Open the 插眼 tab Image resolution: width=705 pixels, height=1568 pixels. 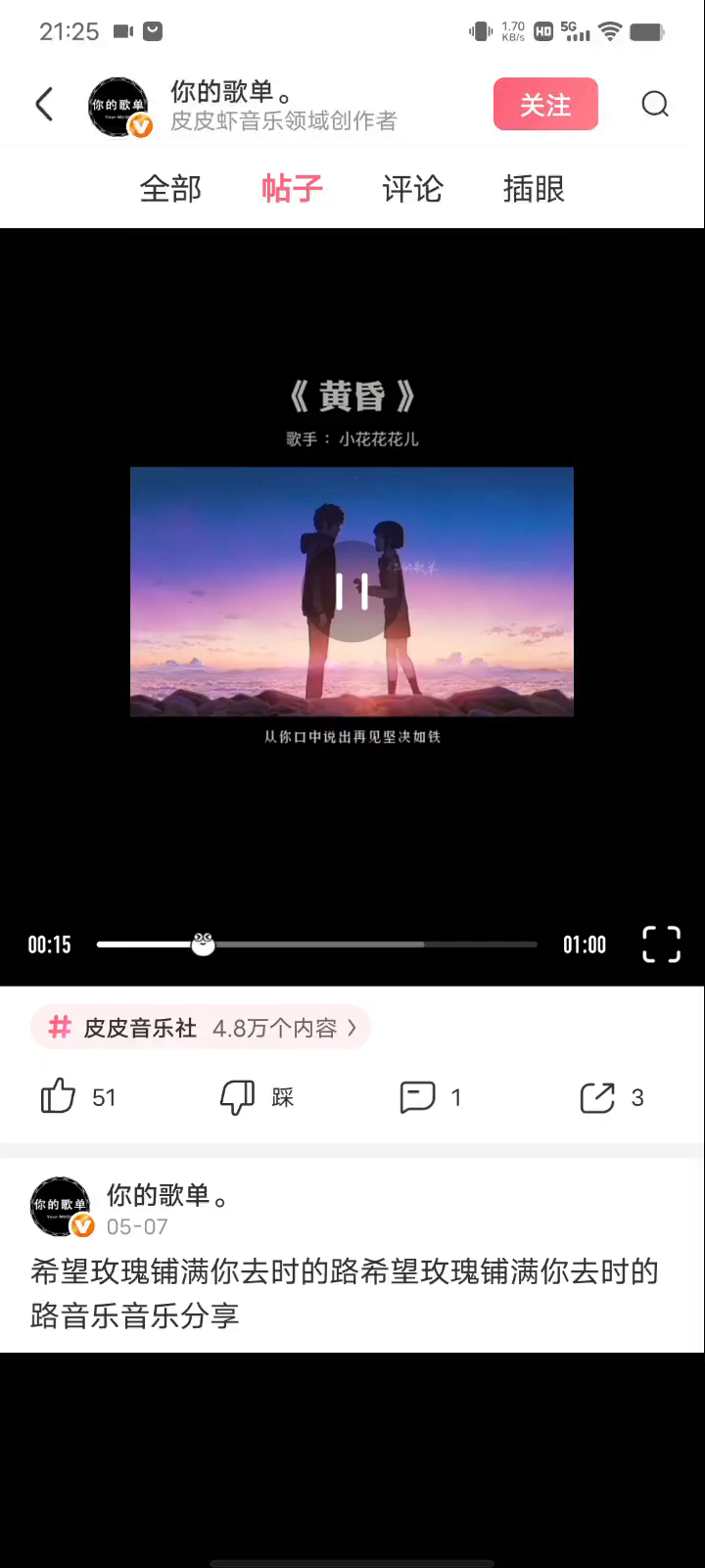tap(534, 189)
